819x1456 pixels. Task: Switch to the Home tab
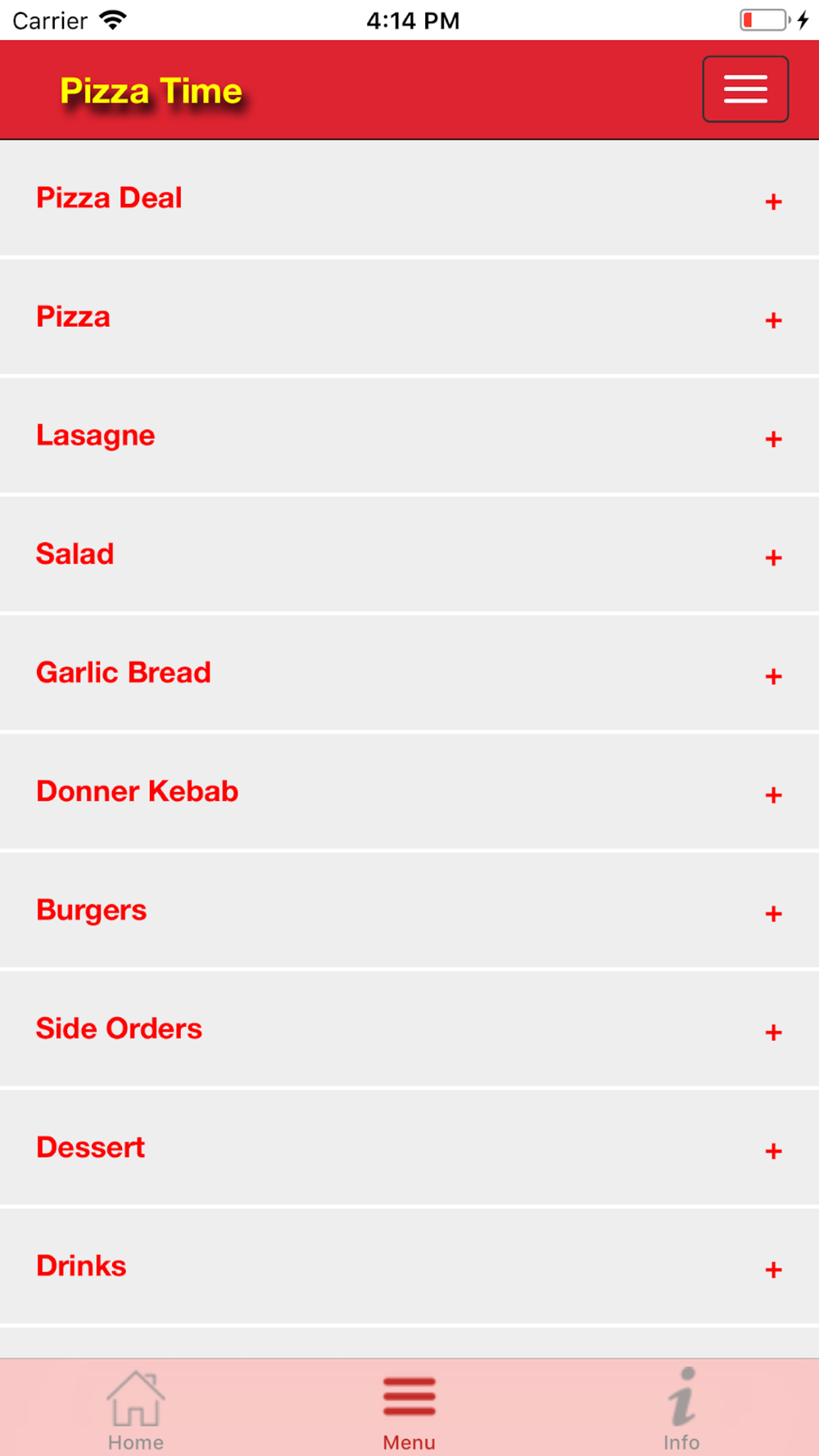[136, 1409]
